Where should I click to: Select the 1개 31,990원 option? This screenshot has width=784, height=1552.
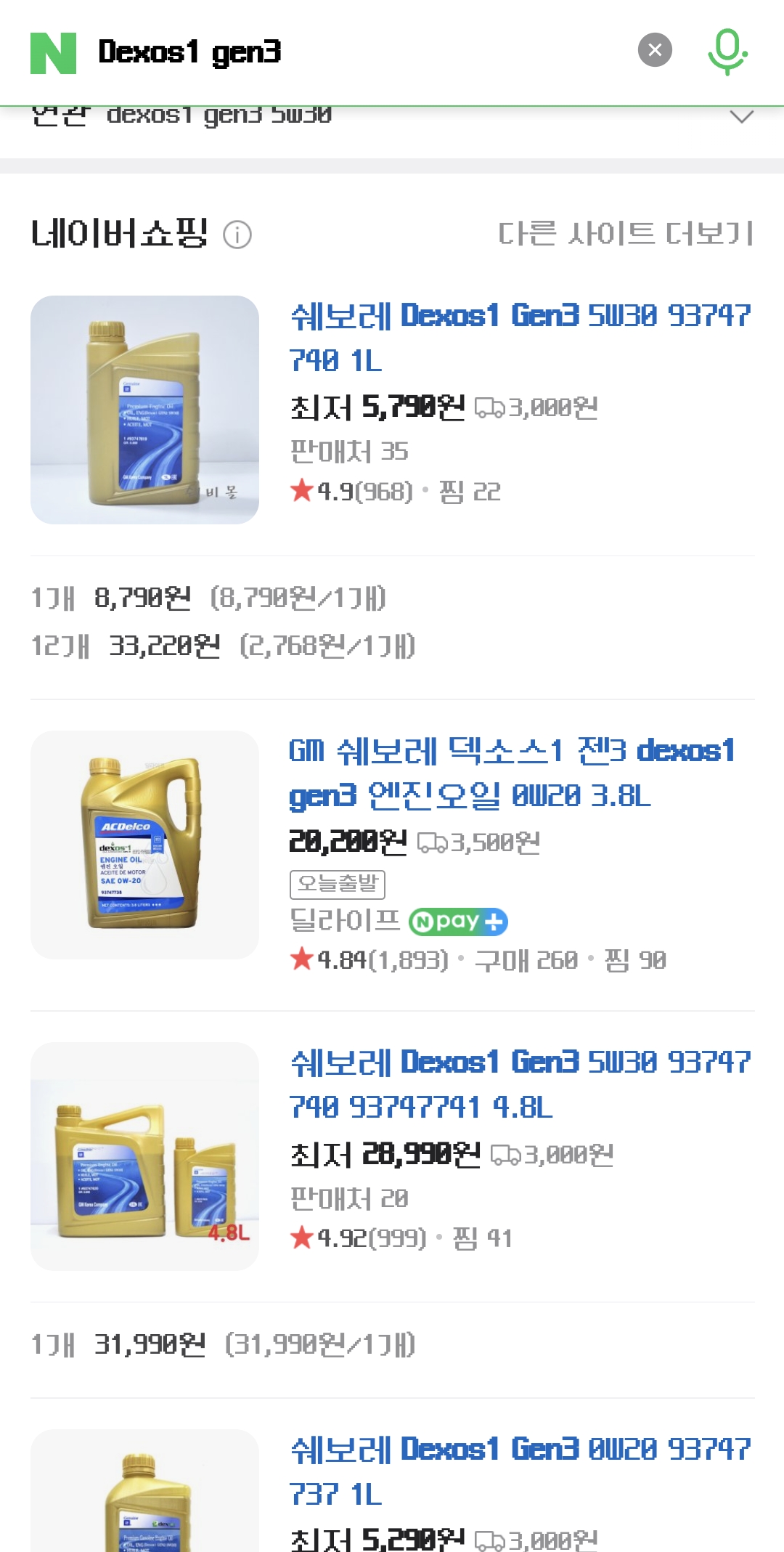point(223,1344)
